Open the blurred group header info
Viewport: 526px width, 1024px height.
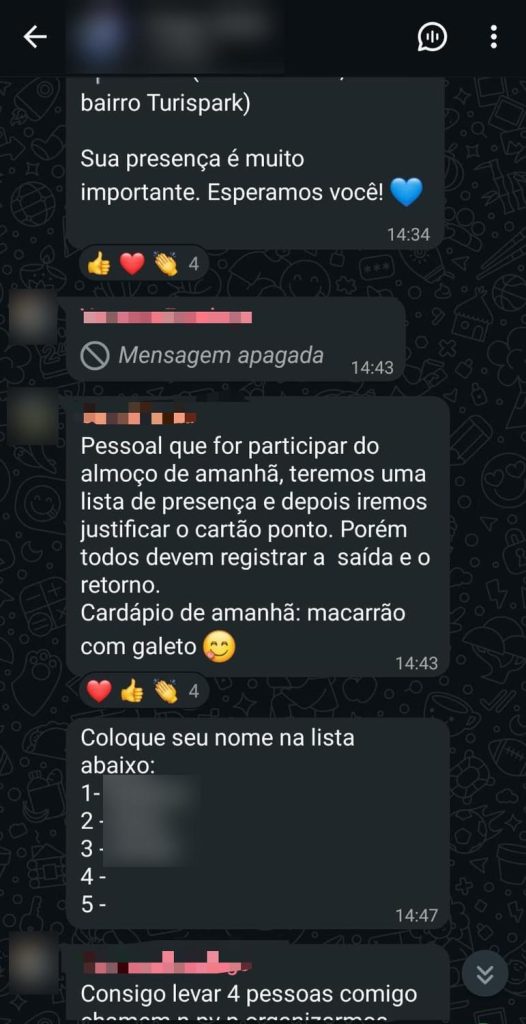[x=176, y=37]
